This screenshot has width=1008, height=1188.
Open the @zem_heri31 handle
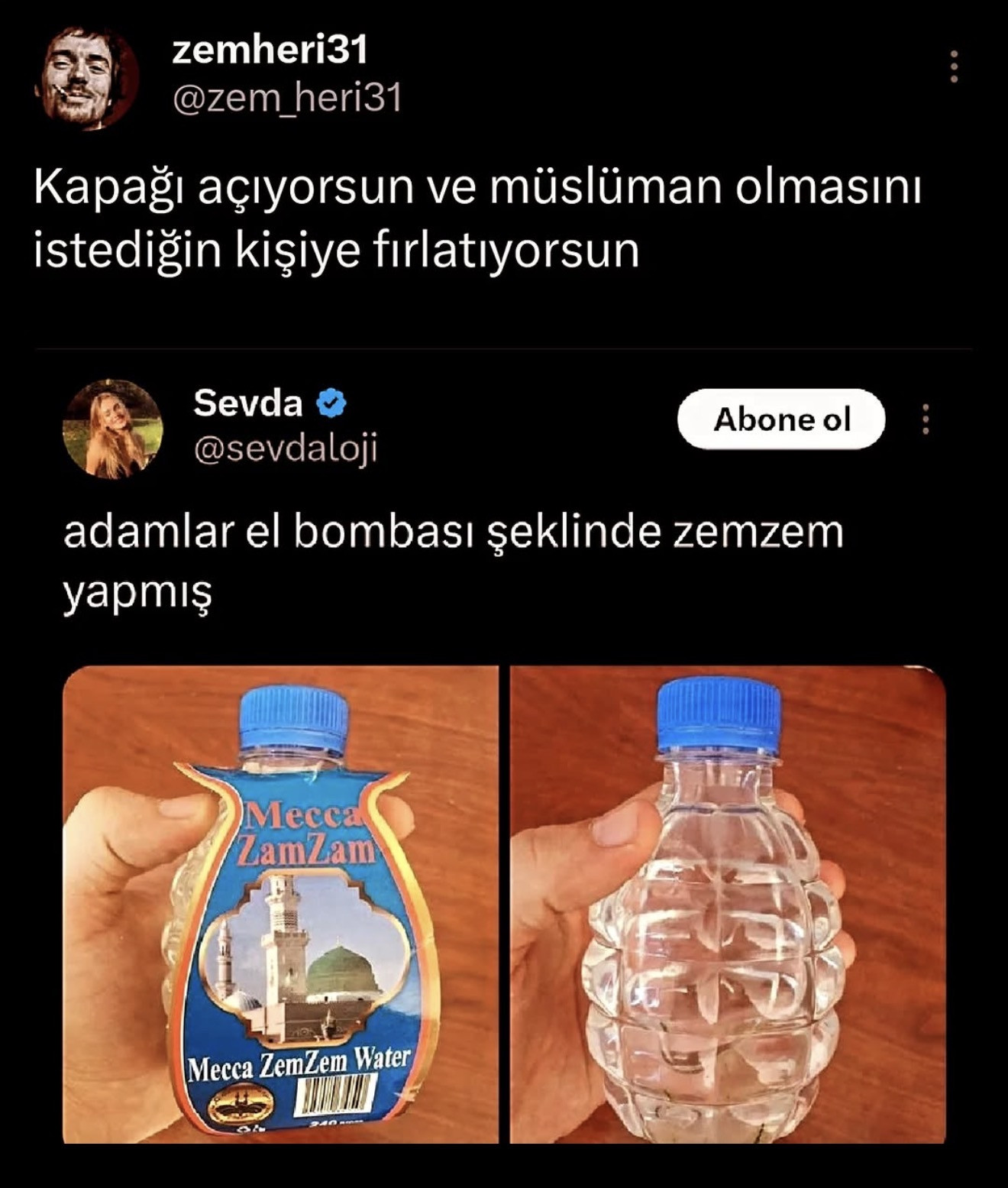pos(287,99)
